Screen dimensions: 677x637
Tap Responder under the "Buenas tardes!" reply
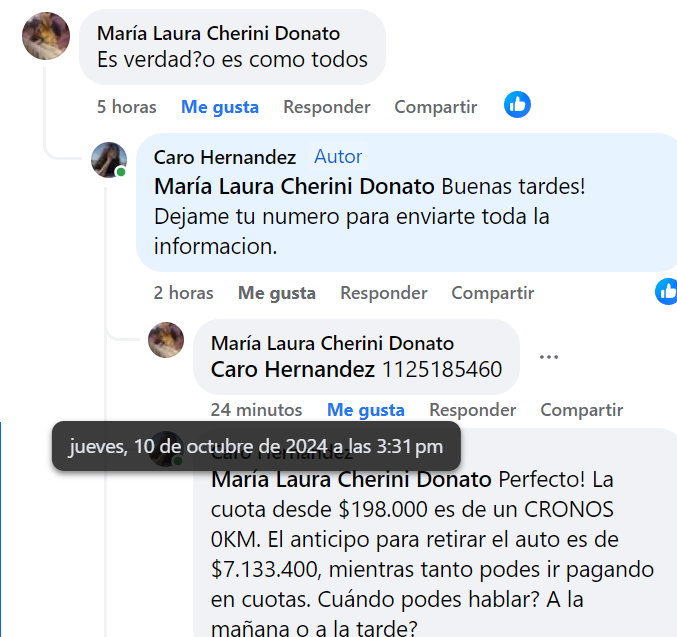click(x=383, y=293)
